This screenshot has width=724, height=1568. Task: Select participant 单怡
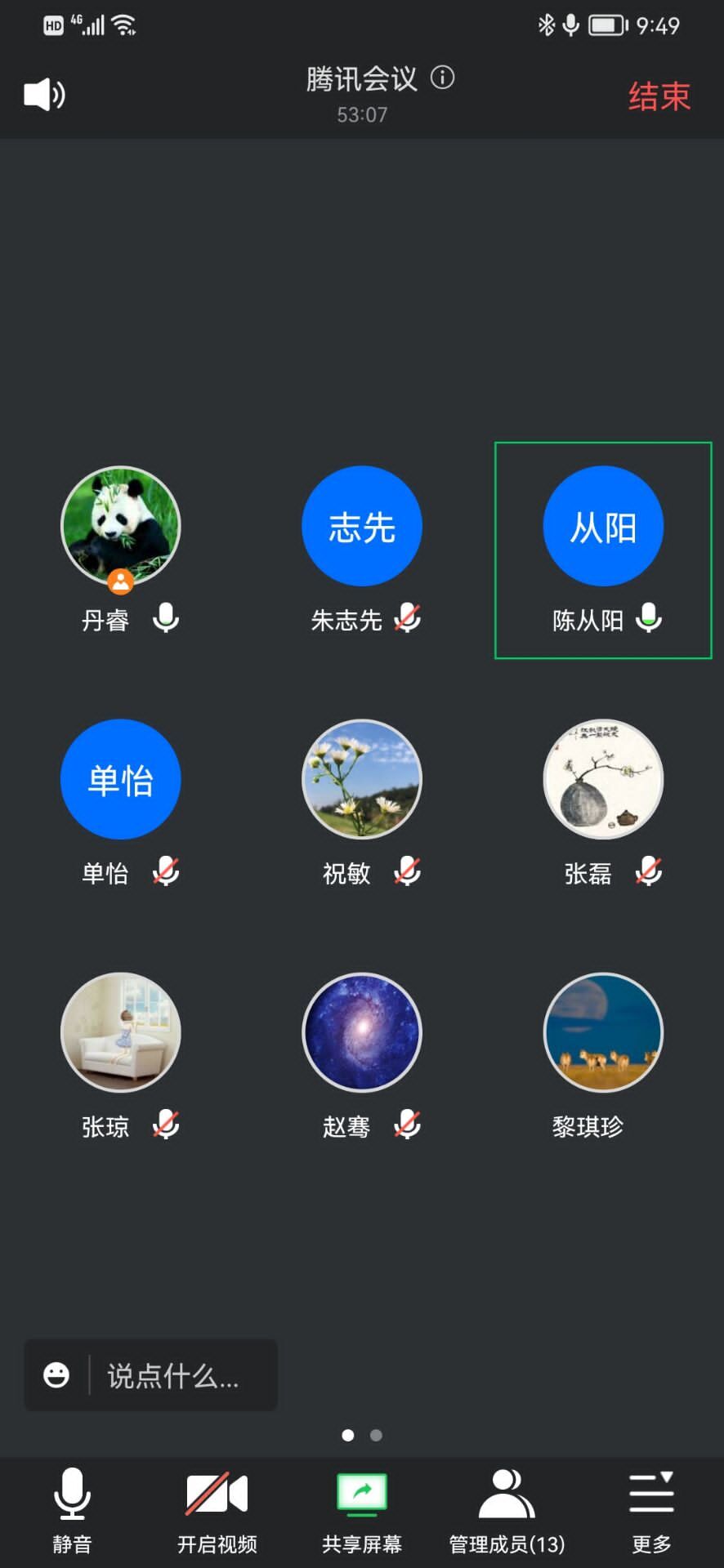click(121, 779)
